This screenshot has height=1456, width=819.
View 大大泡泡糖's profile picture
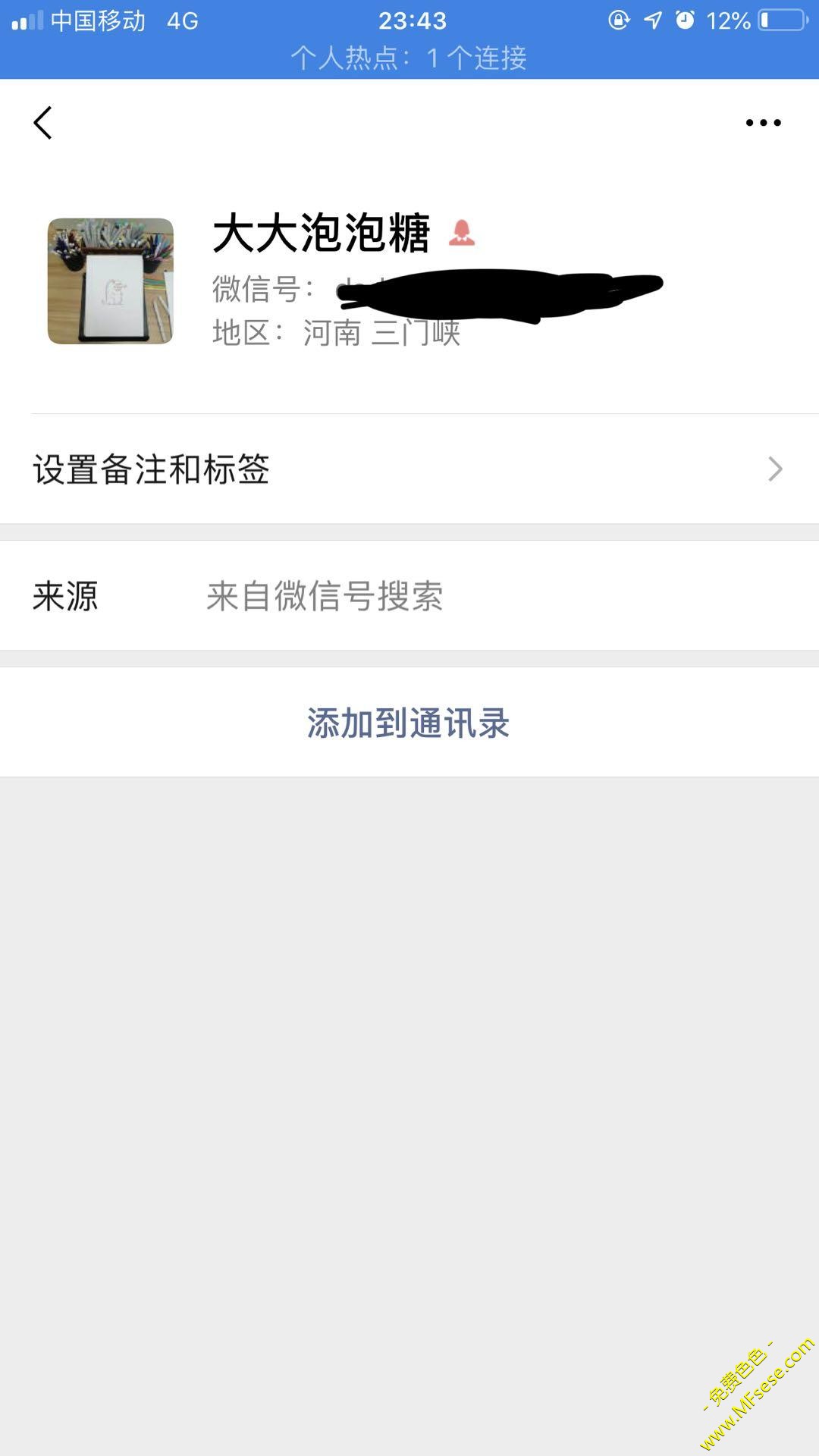click(x=111, y=281)
